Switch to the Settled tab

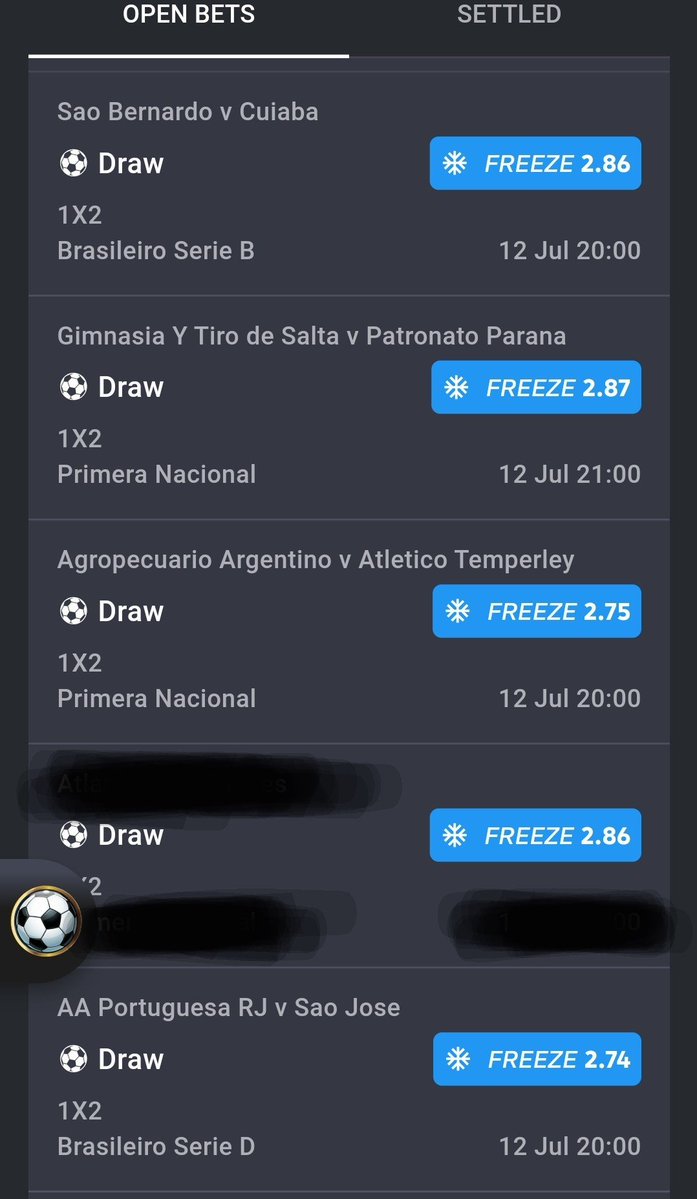tap(509, 15)
